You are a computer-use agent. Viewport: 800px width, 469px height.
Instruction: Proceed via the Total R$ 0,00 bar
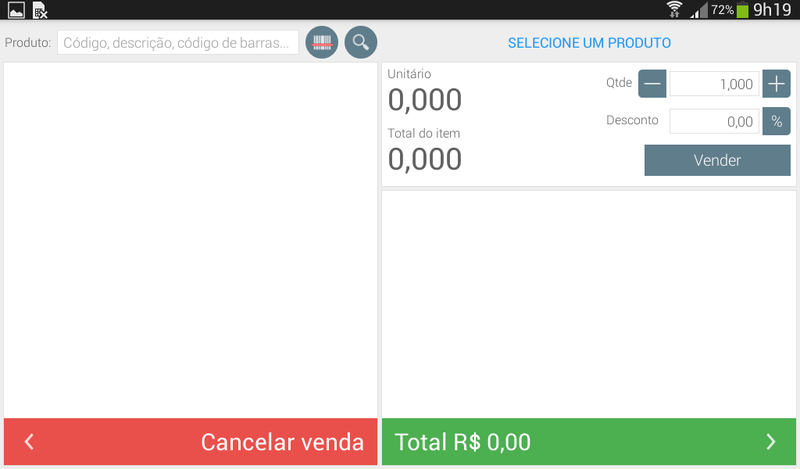point(589,441)
